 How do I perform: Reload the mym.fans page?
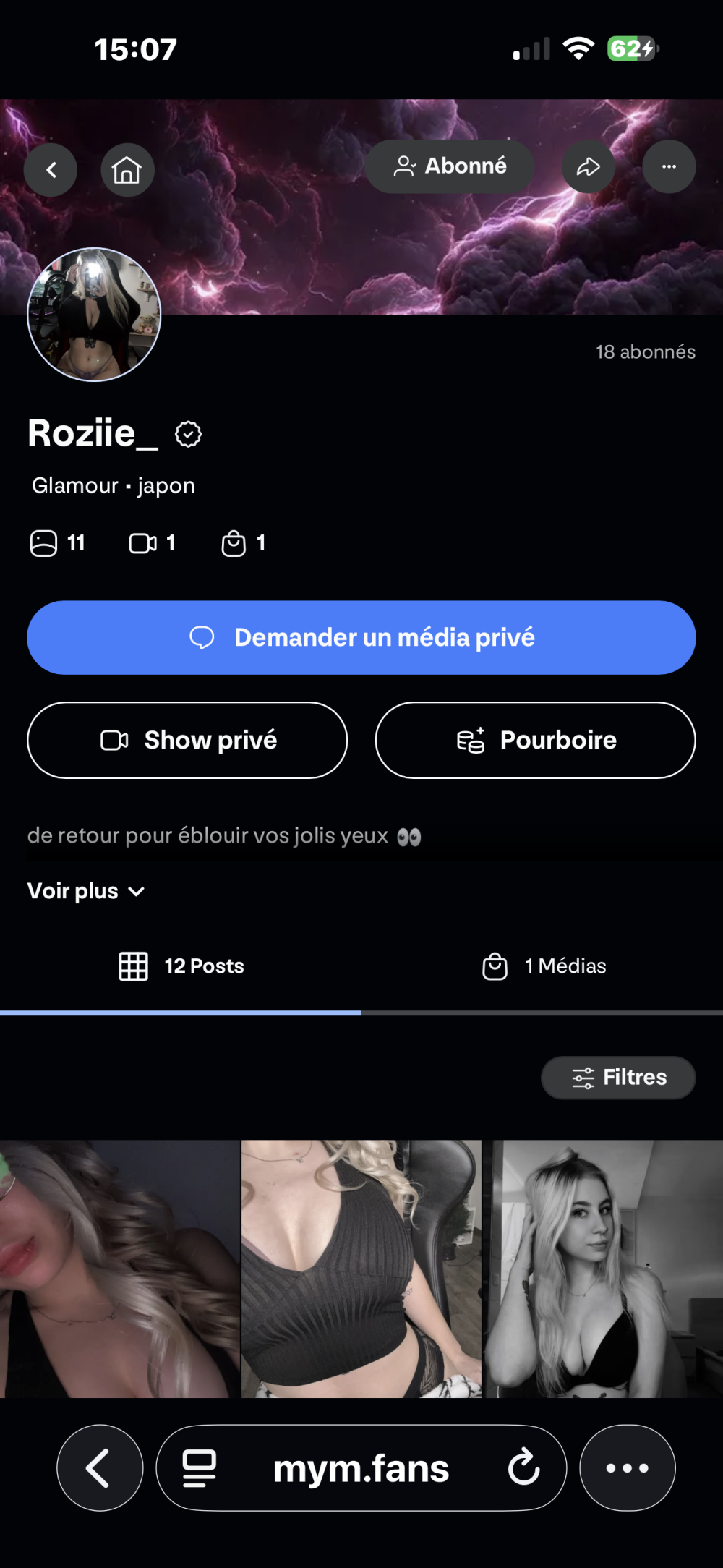523,1467
